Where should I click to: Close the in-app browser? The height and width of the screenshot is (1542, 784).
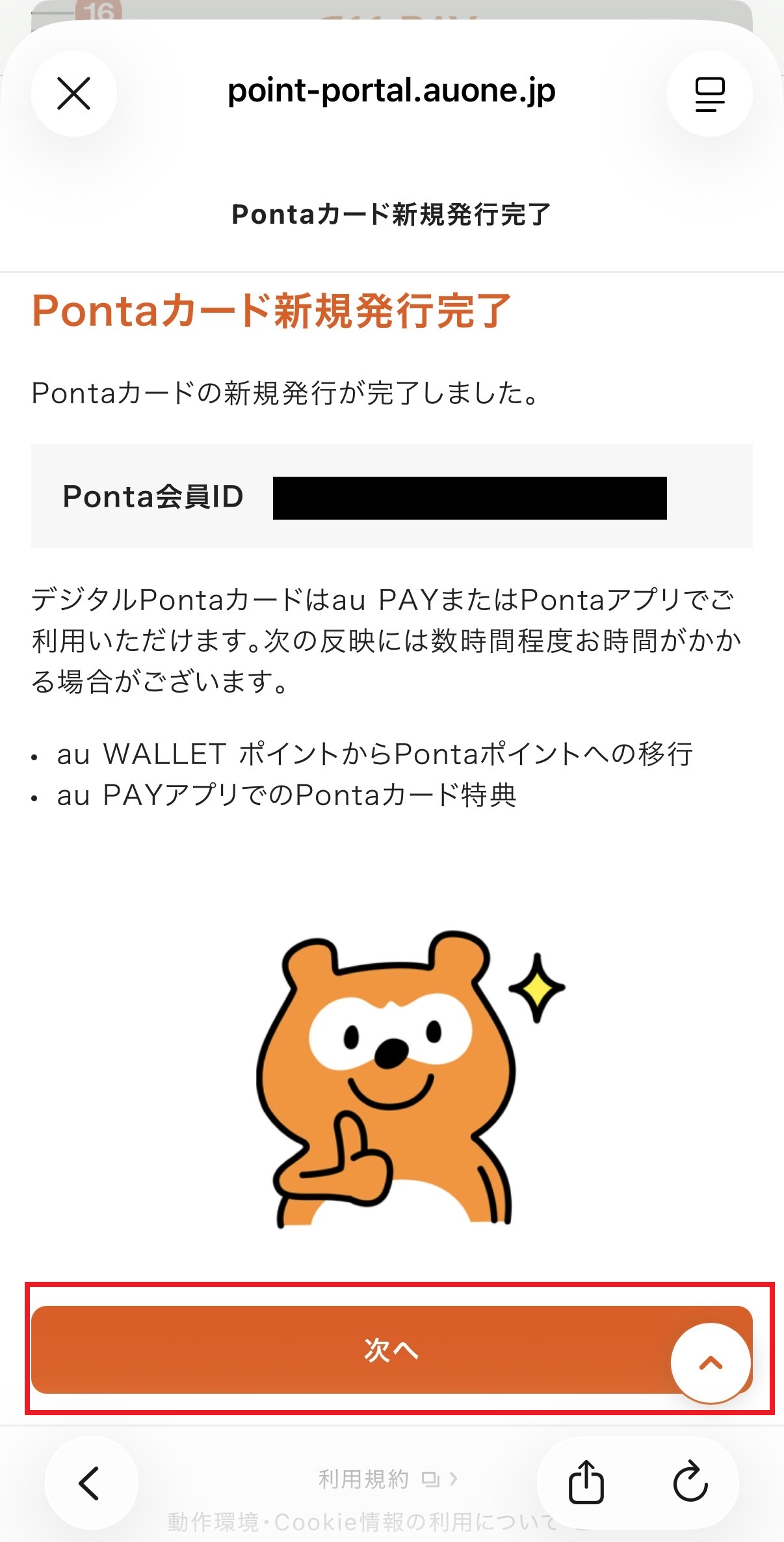coord(74,94)
